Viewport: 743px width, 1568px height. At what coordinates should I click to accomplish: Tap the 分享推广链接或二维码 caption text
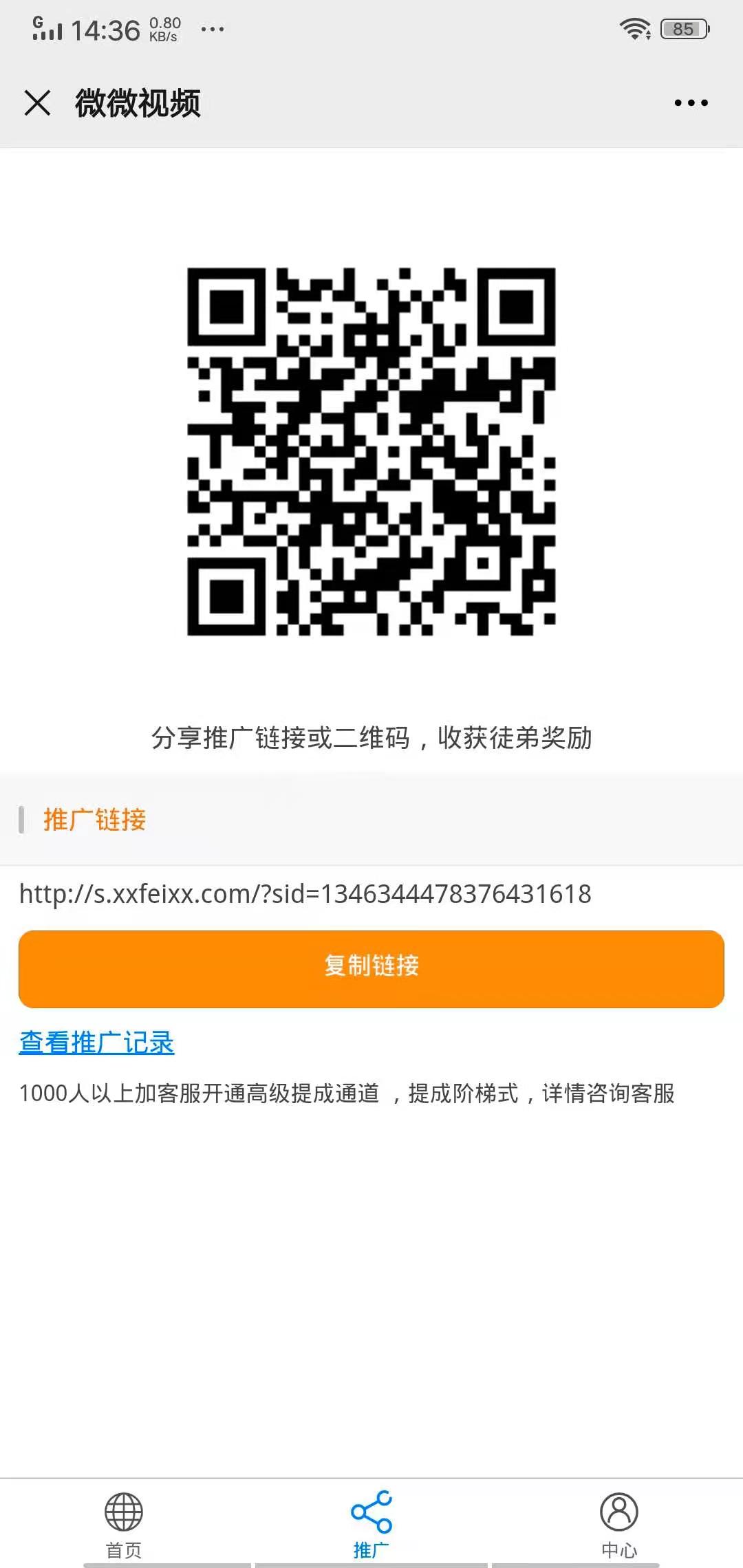click(371, 741)
